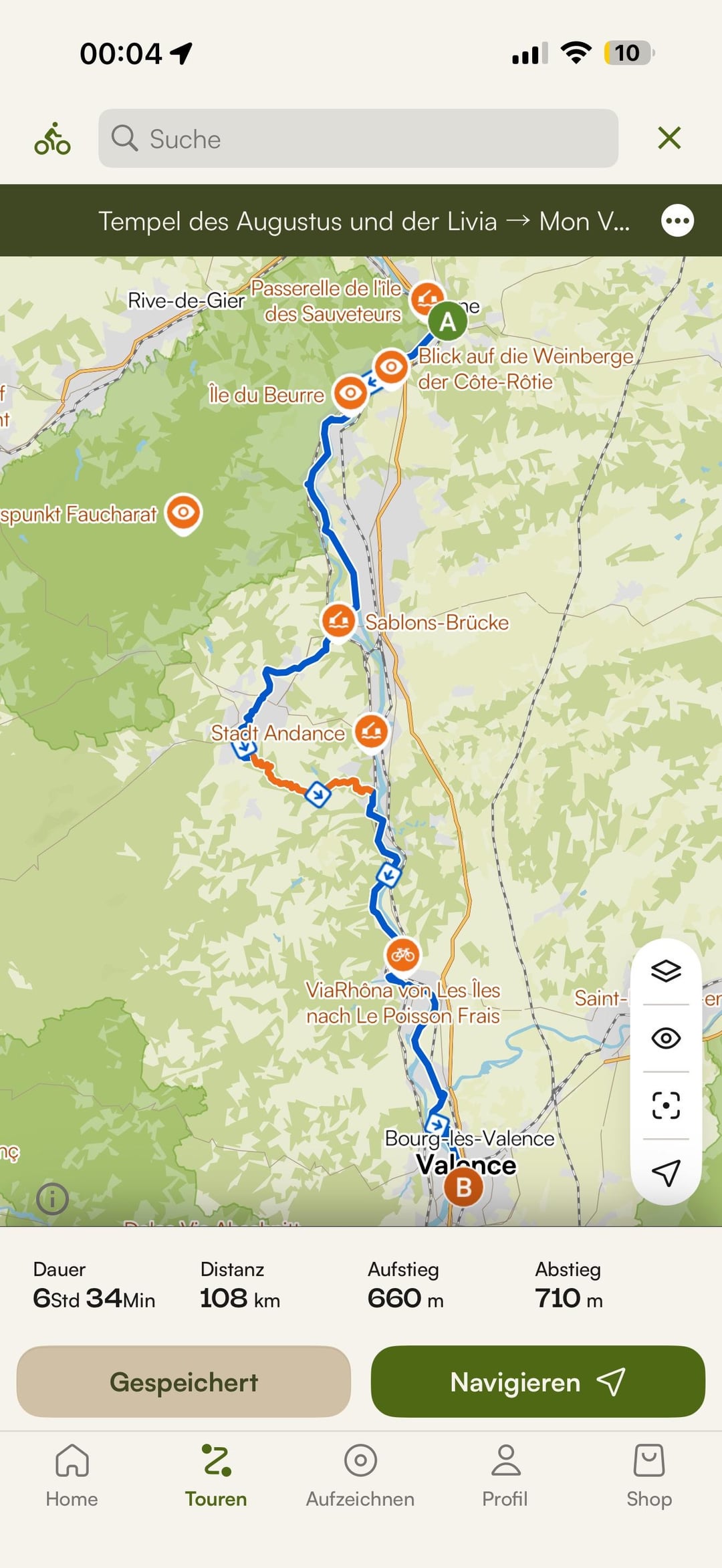The width and height of the screenshot is (722, 1568).
Task: Start navigation with Navigieren
Action: pyautogui.click(x=537, y=1382)
